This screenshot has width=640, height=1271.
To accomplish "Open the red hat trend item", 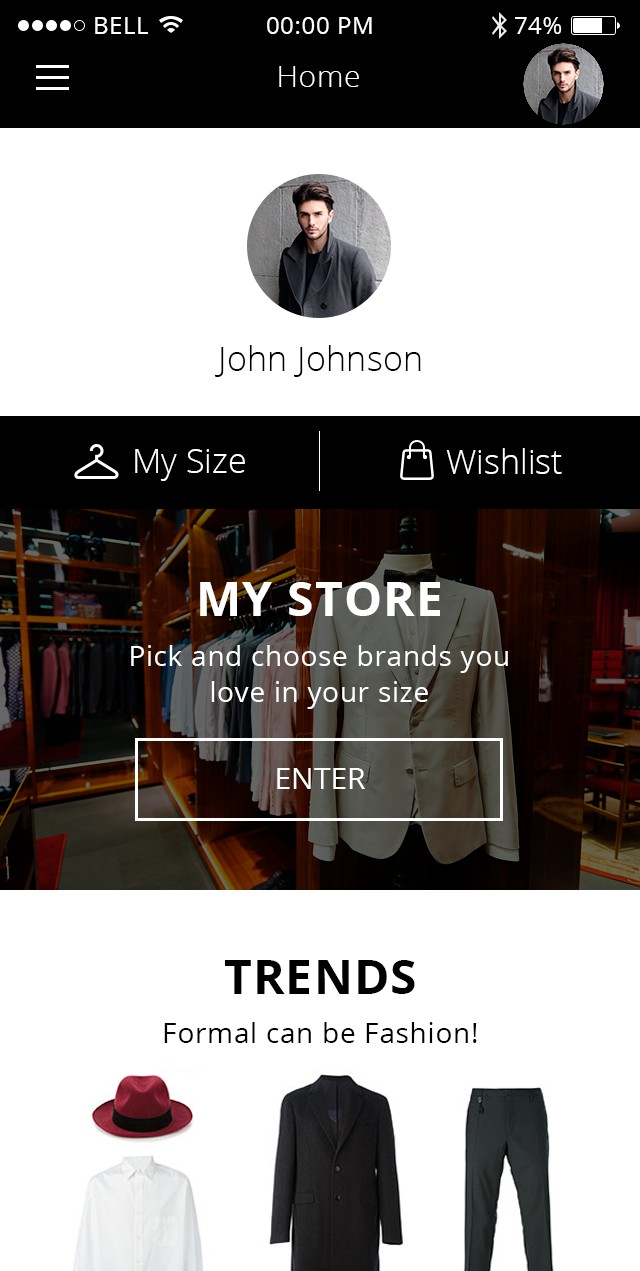I will [139, 1106].
